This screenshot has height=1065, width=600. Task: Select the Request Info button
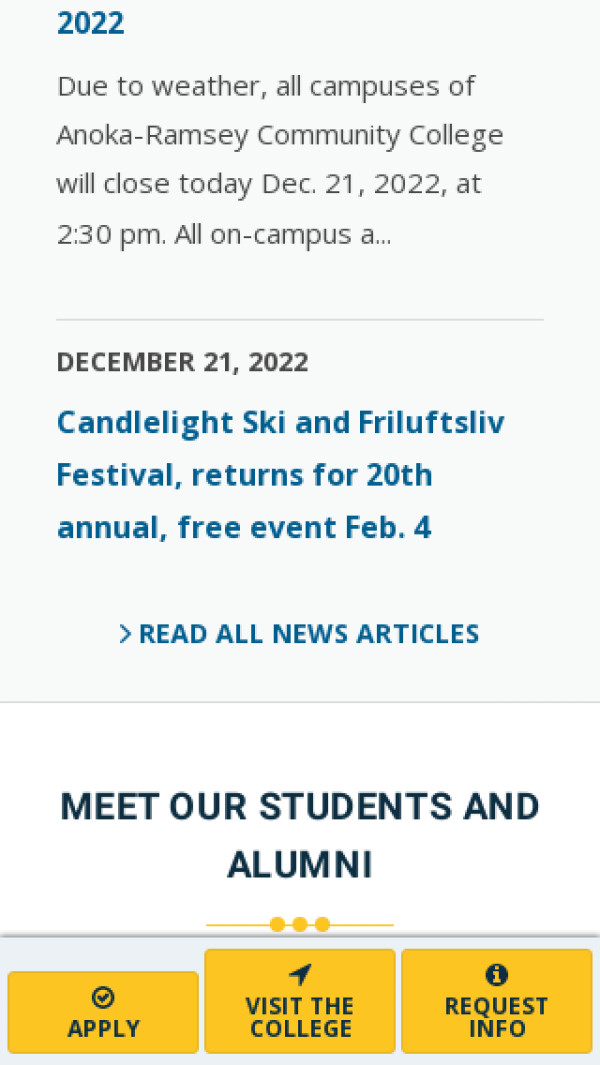tap(496, 1001)
